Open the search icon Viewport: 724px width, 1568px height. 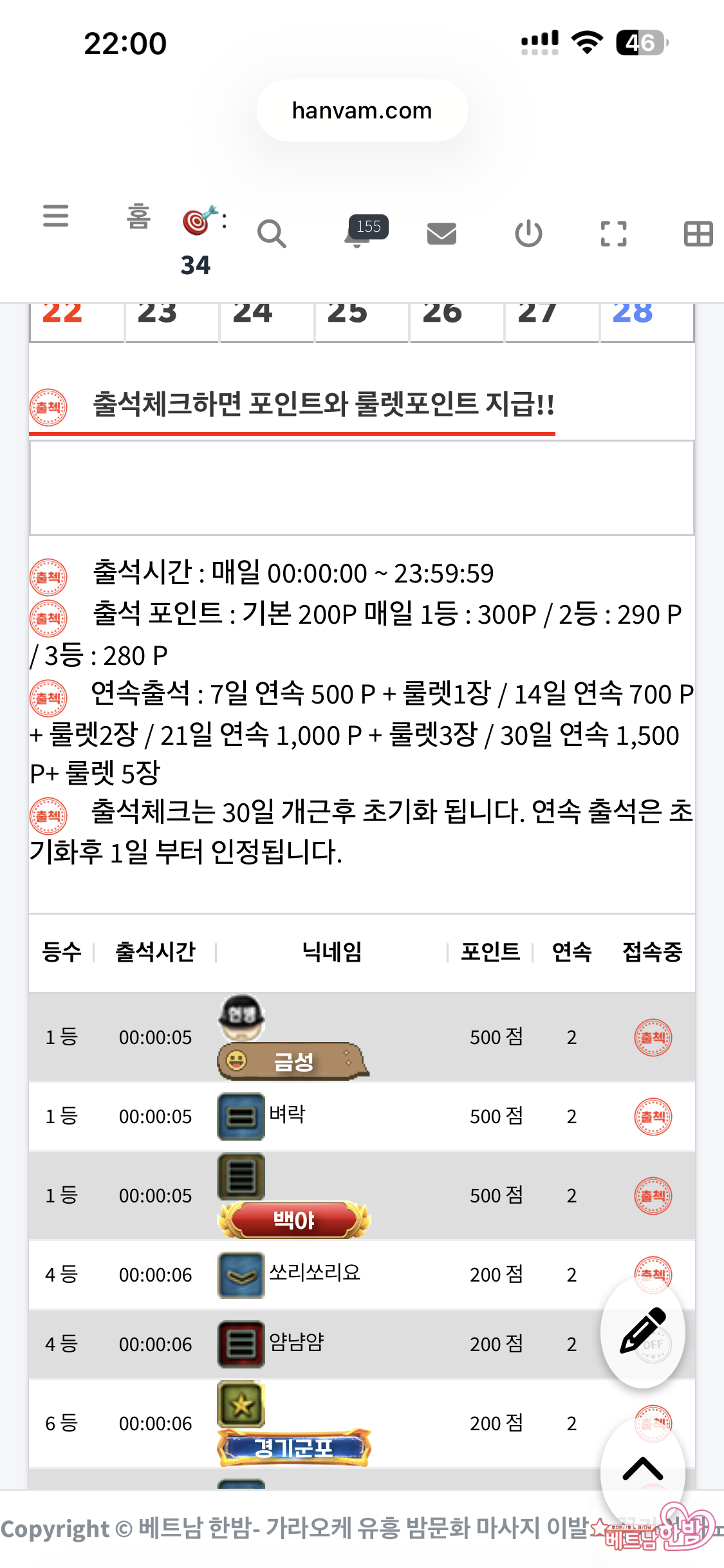(x=271, y=234)
